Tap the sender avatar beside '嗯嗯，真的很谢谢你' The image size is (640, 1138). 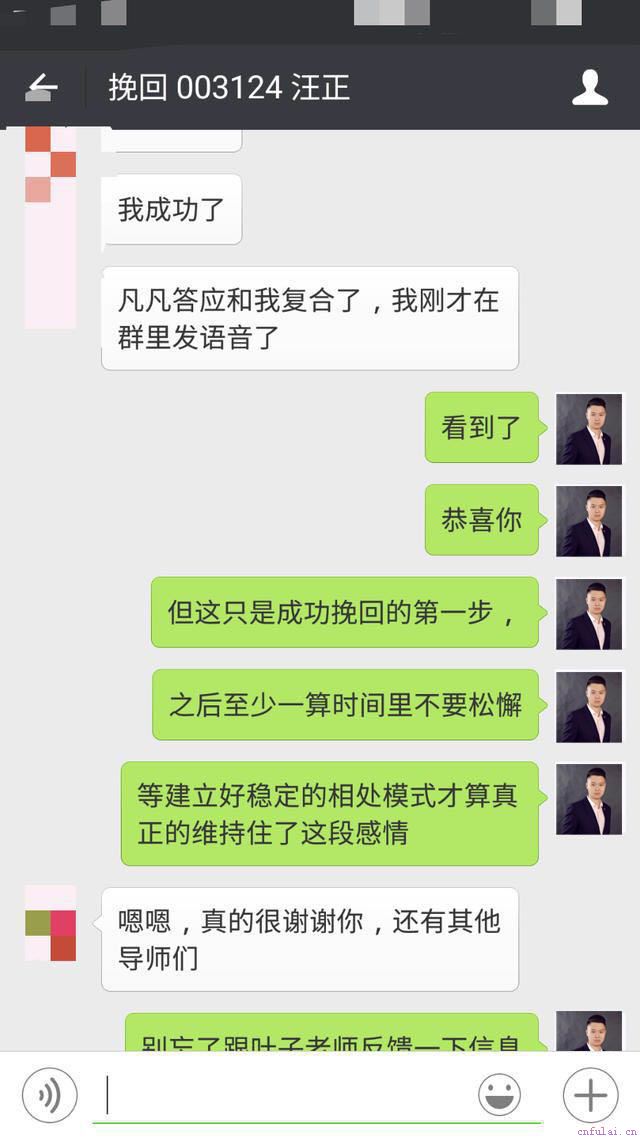pyautogui.click(x=50, y=923)
